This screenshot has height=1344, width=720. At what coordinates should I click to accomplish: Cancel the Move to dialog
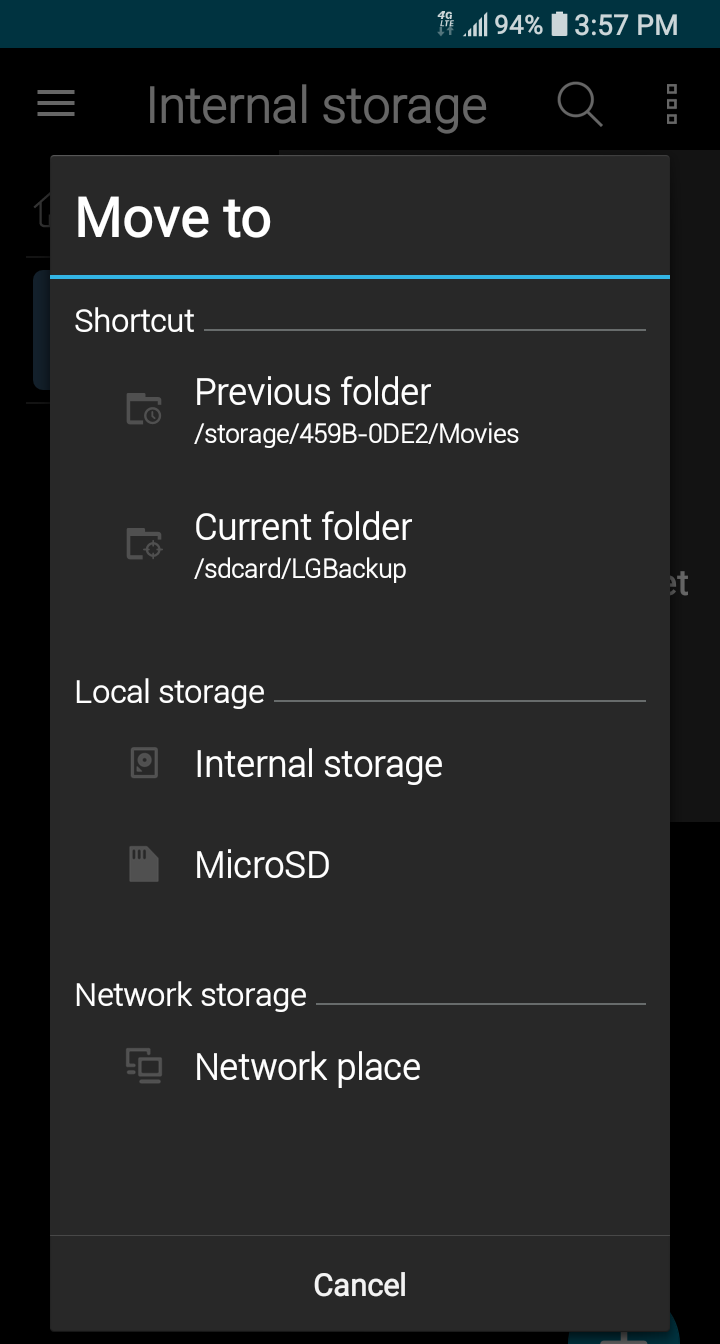click(360, 1284)
